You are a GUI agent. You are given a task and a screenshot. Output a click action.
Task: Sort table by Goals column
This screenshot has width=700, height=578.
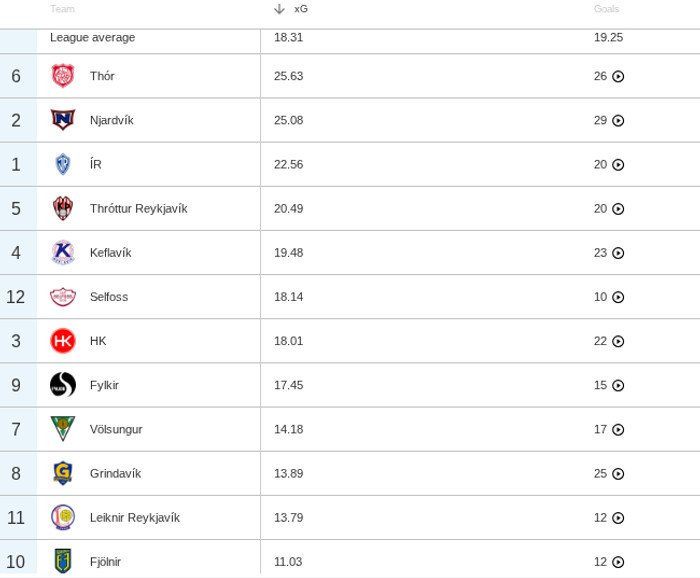606,9
